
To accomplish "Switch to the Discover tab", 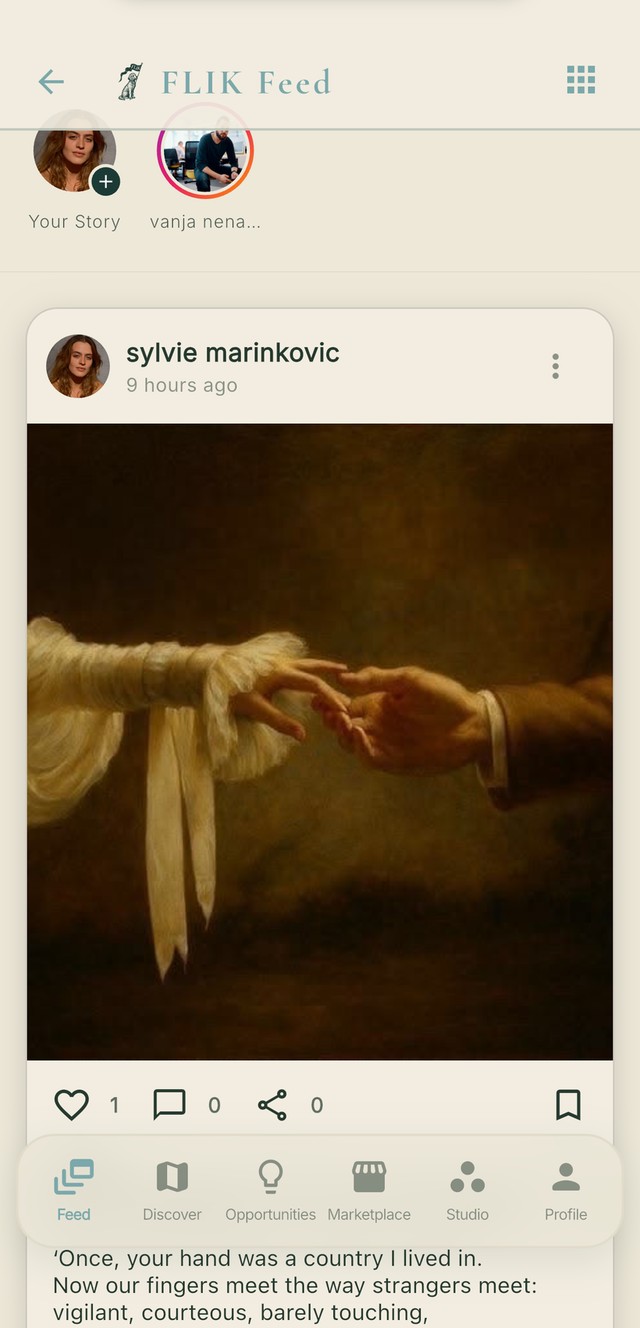I will (x=172, y=1190).
